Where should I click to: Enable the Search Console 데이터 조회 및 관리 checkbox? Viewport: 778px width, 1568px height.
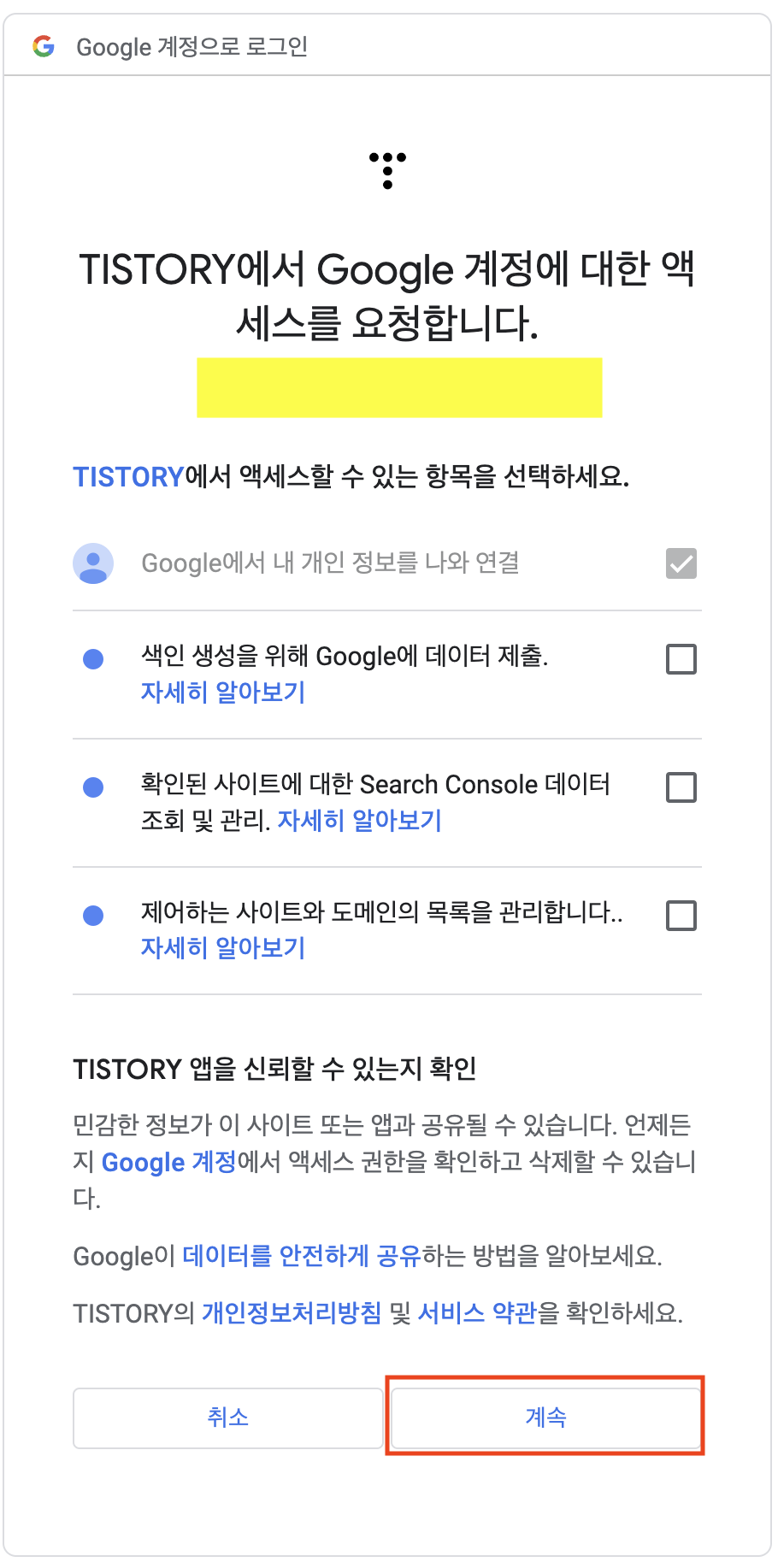pyautogui.click(x=681, y=787)
